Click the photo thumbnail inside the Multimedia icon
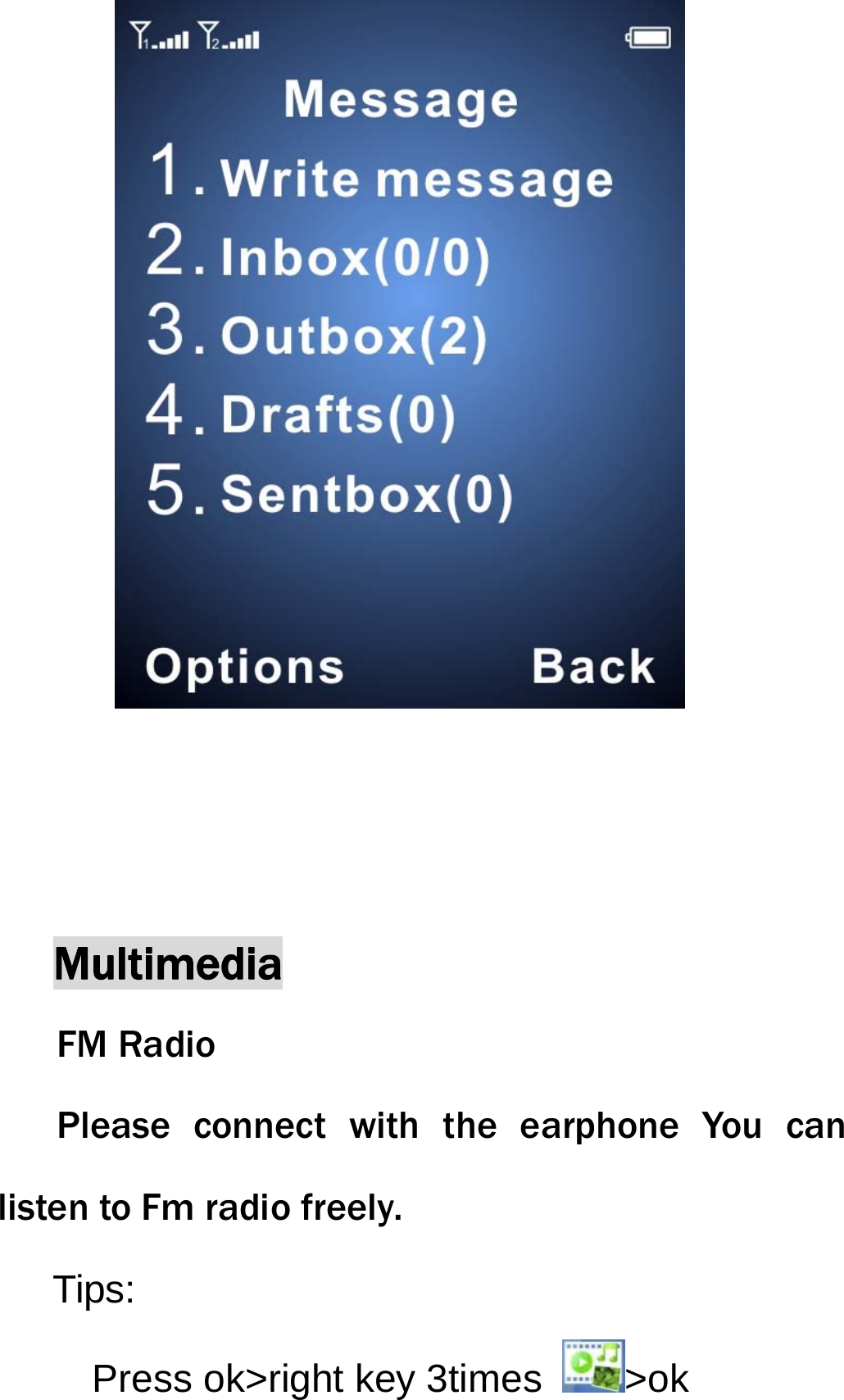Viewport: 844px width, 1400px height. [606, 1378]
